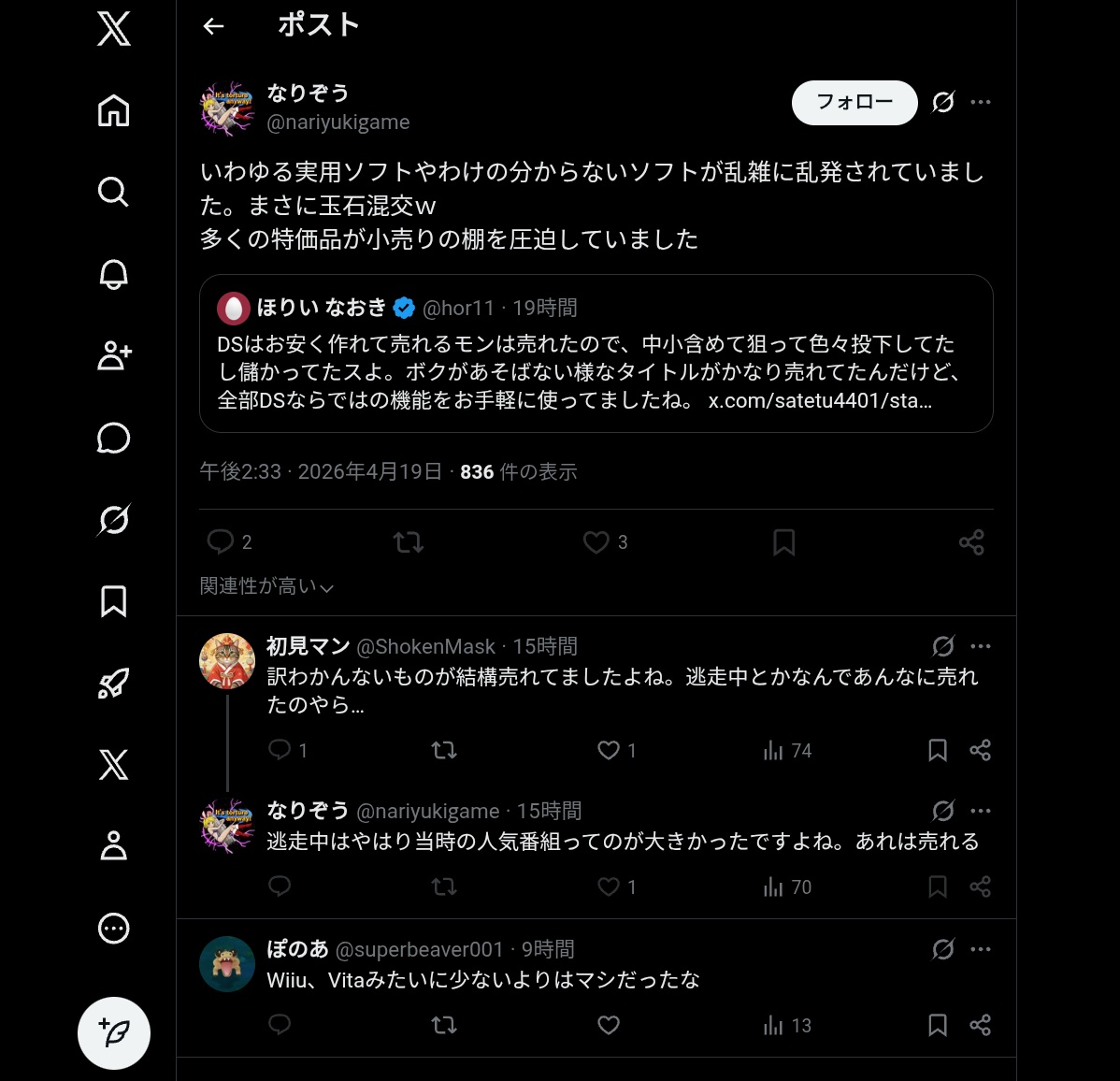The image size is (1120, 1081).
Task: Open the notifications bell
Action: [114, 274]
